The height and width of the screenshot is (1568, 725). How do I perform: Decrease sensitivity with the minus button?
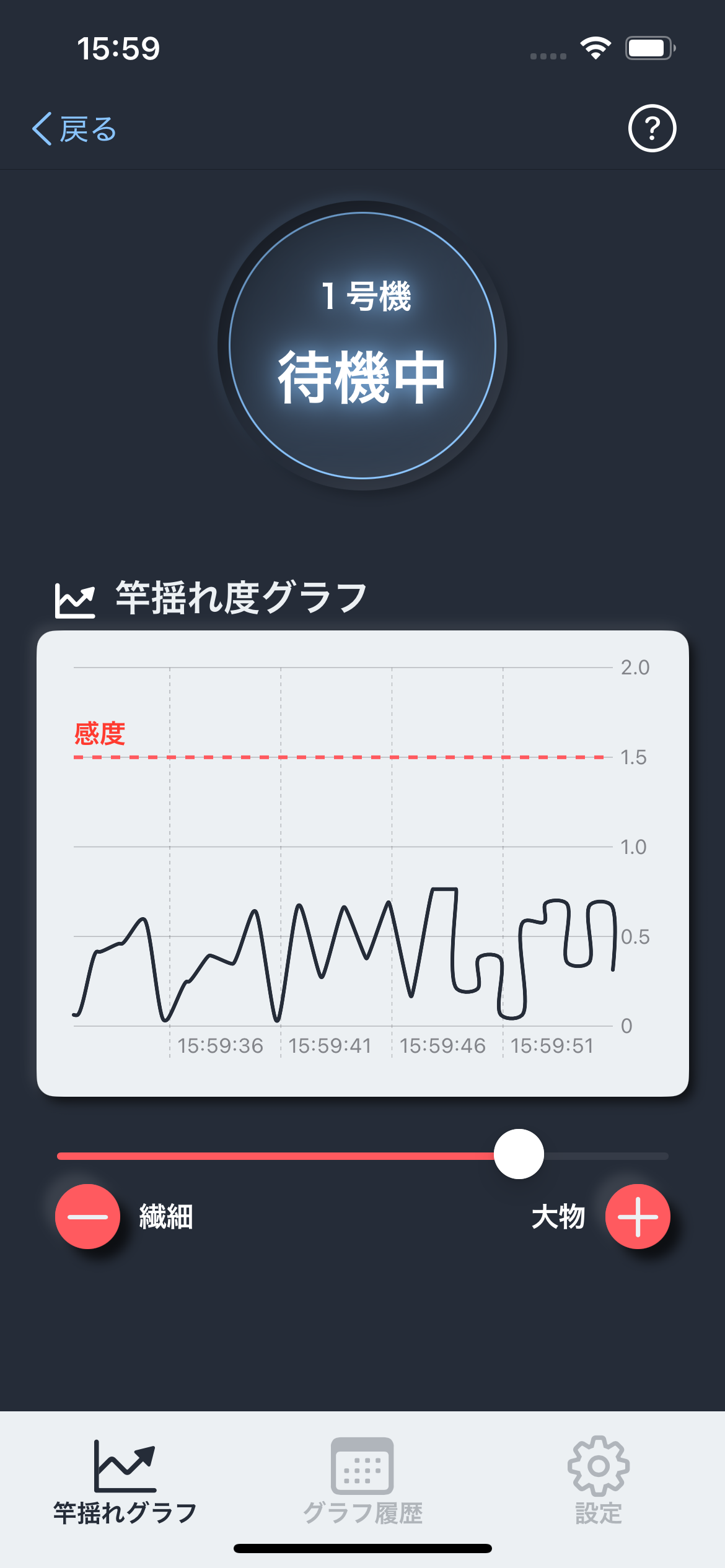tap(87, 1216)
